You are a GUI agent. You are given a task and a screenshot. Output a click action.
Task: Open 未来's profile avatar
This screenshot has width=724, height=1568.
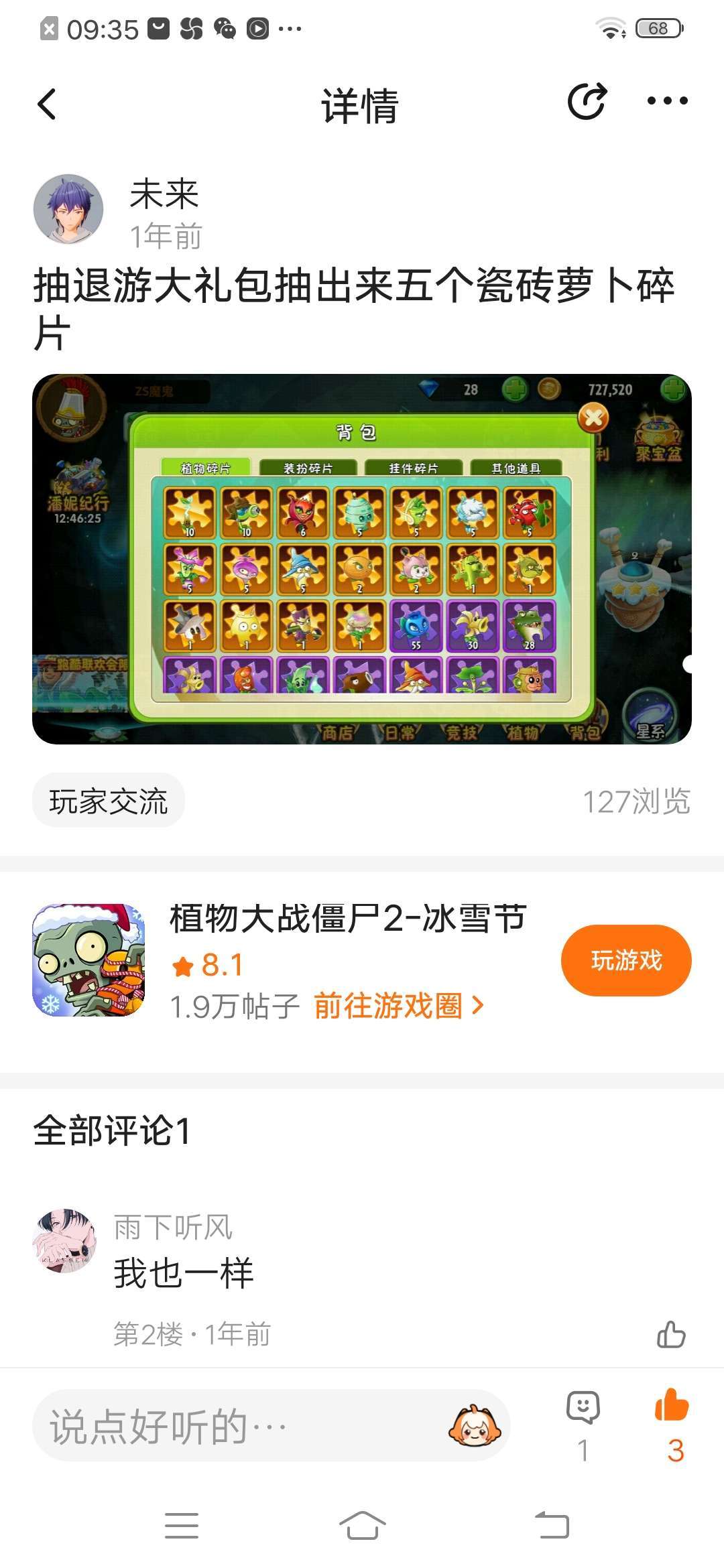68,209
